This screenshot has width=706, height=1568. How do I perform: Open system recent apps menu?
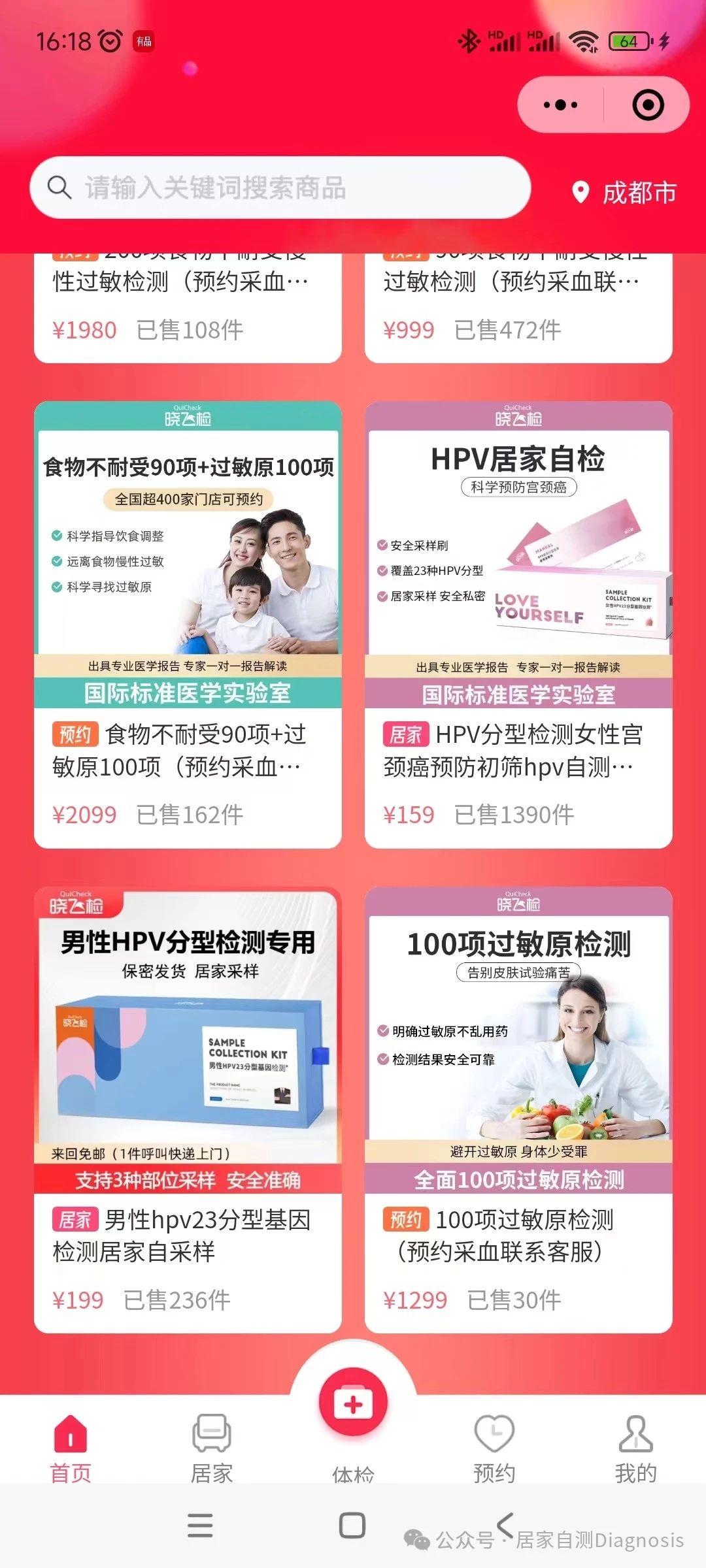coord(200,1526)
